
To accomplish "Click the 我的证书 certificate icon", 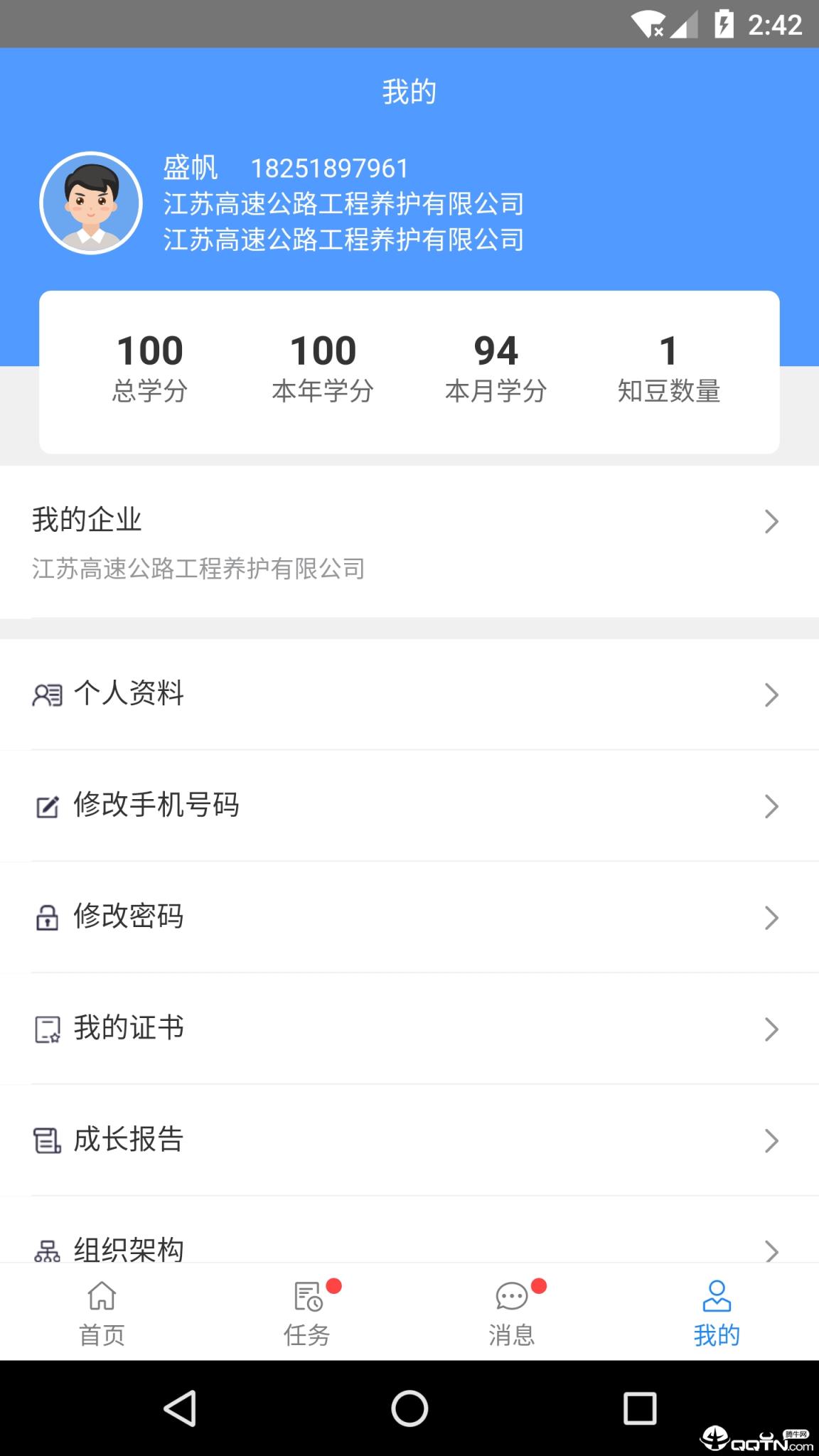I will pyautogui.click(x=47, y=1029).
